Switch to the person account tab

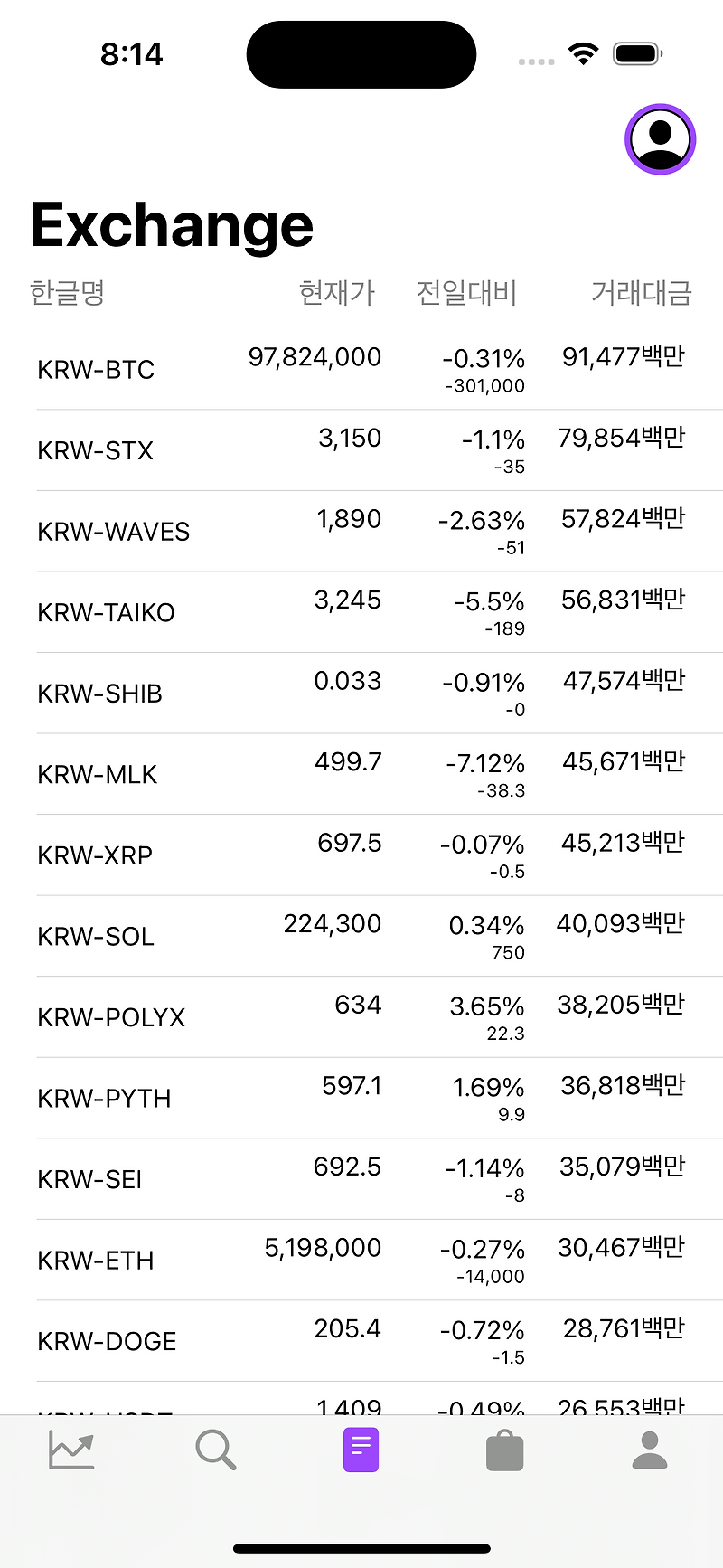(x=649, y=1450)
